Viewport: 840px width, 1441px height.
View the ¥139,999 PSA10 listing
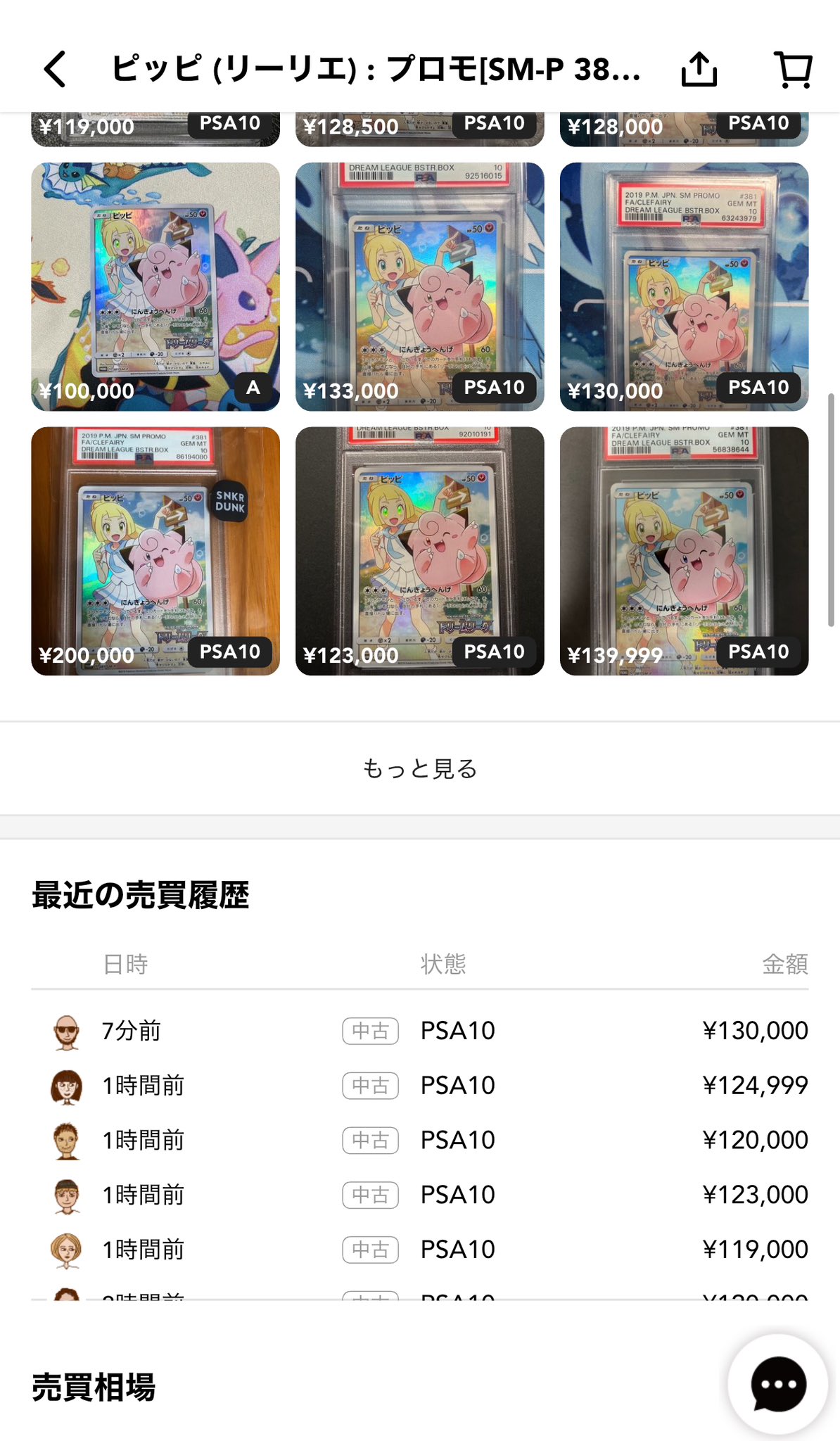tap(684, 551)
